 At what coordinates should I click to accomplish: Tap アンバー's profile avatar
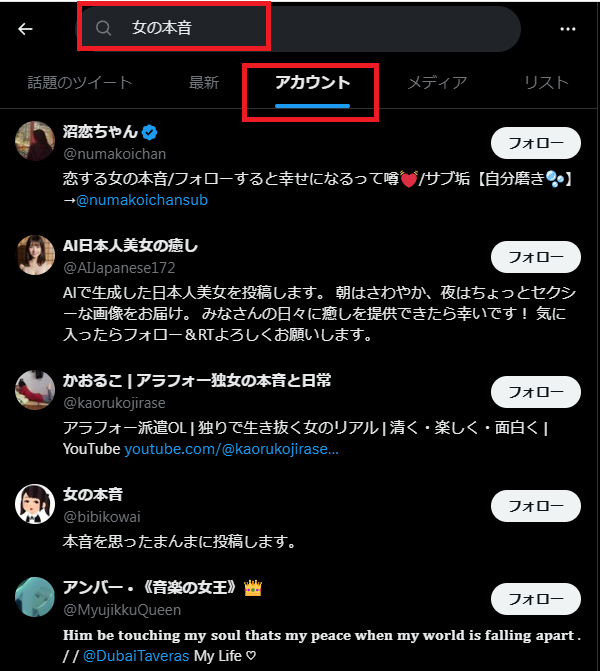point(35,596)
